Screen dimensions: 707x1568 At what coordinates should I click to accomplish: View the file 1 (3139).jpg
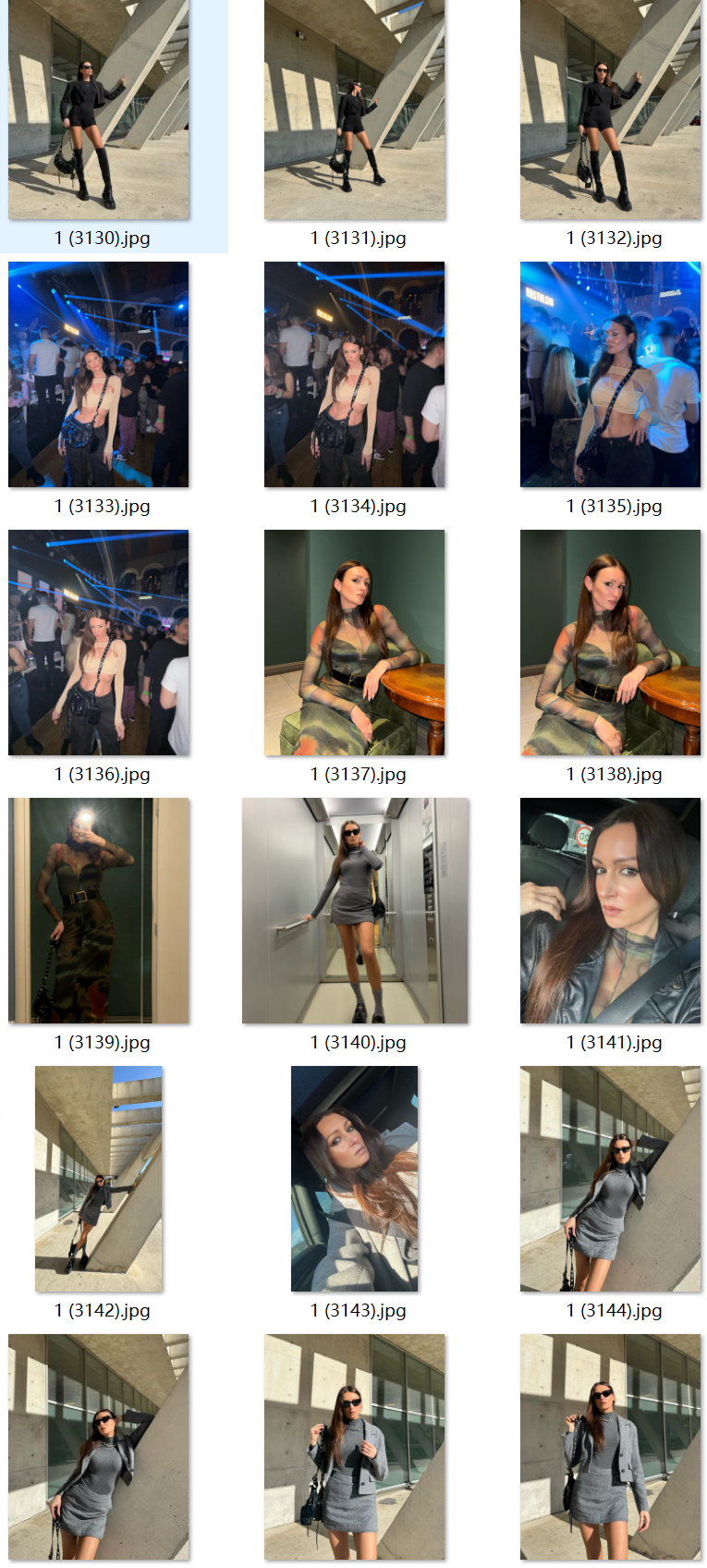coord(99,911)
